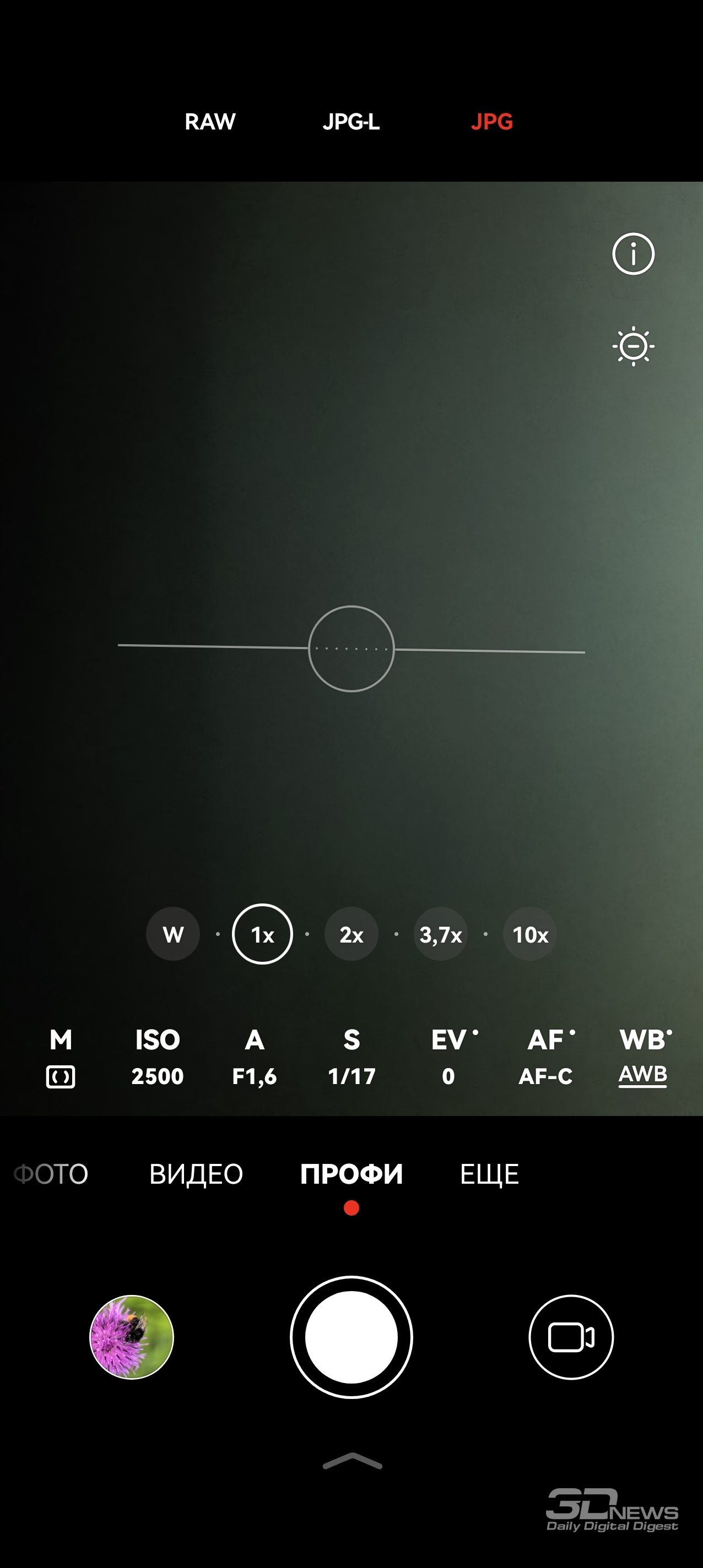The width and height of the screenshot is (703, 1568).
Task: Take a photo with shutter button
Action: click(x=351, y=1337)
